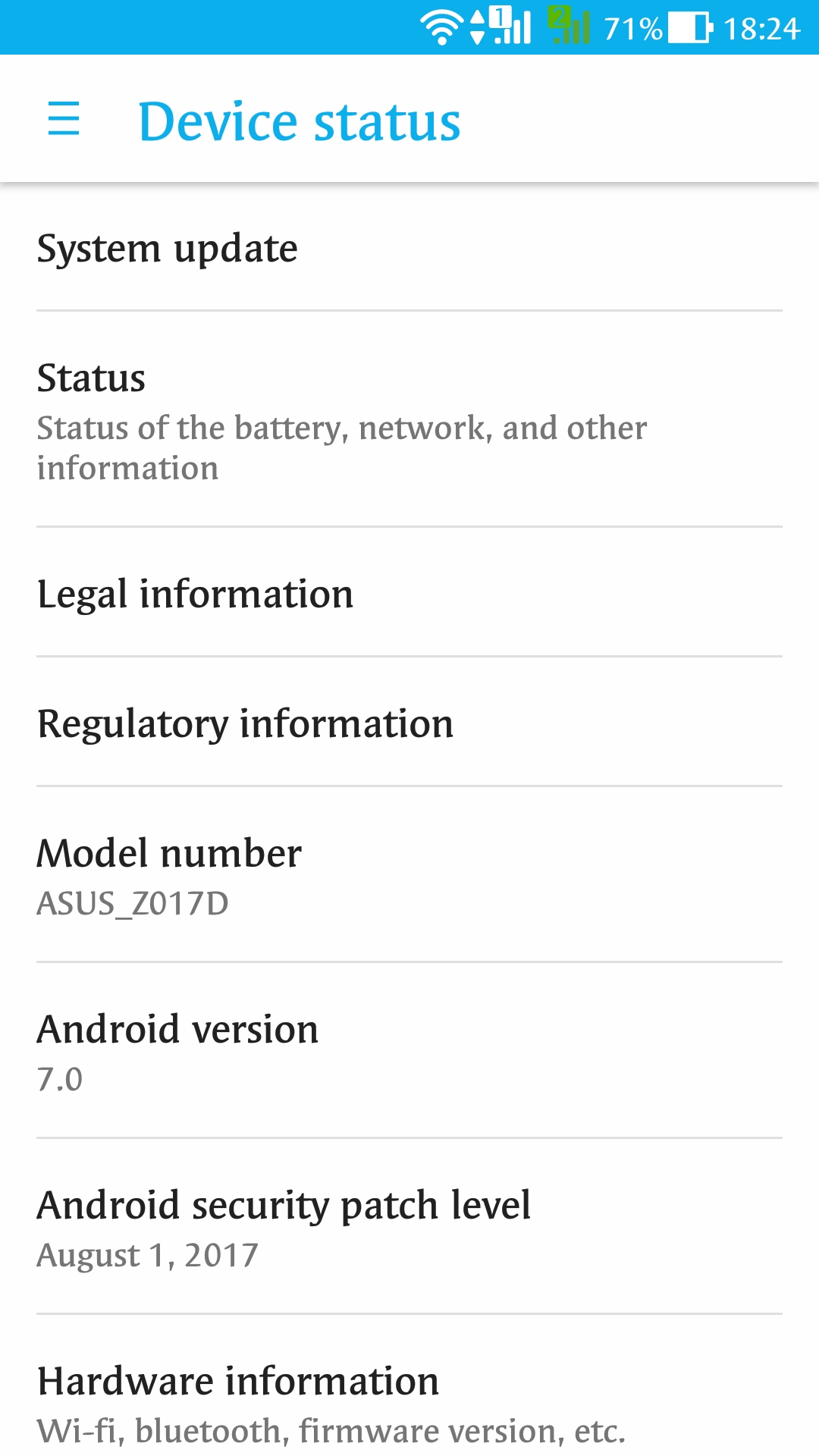Screen dimensions: 819x1456
Task: Select Android security patch level
Action: [409, 1226]
